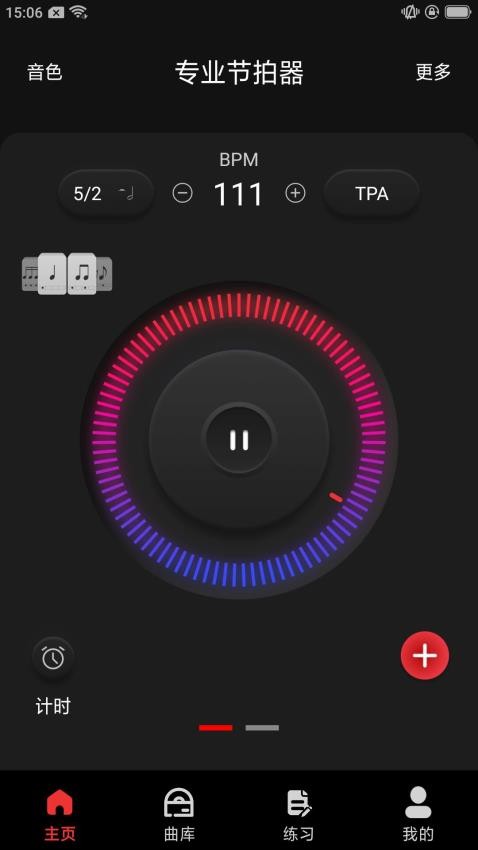Switch to the 练习 tab

click(299, 814)
